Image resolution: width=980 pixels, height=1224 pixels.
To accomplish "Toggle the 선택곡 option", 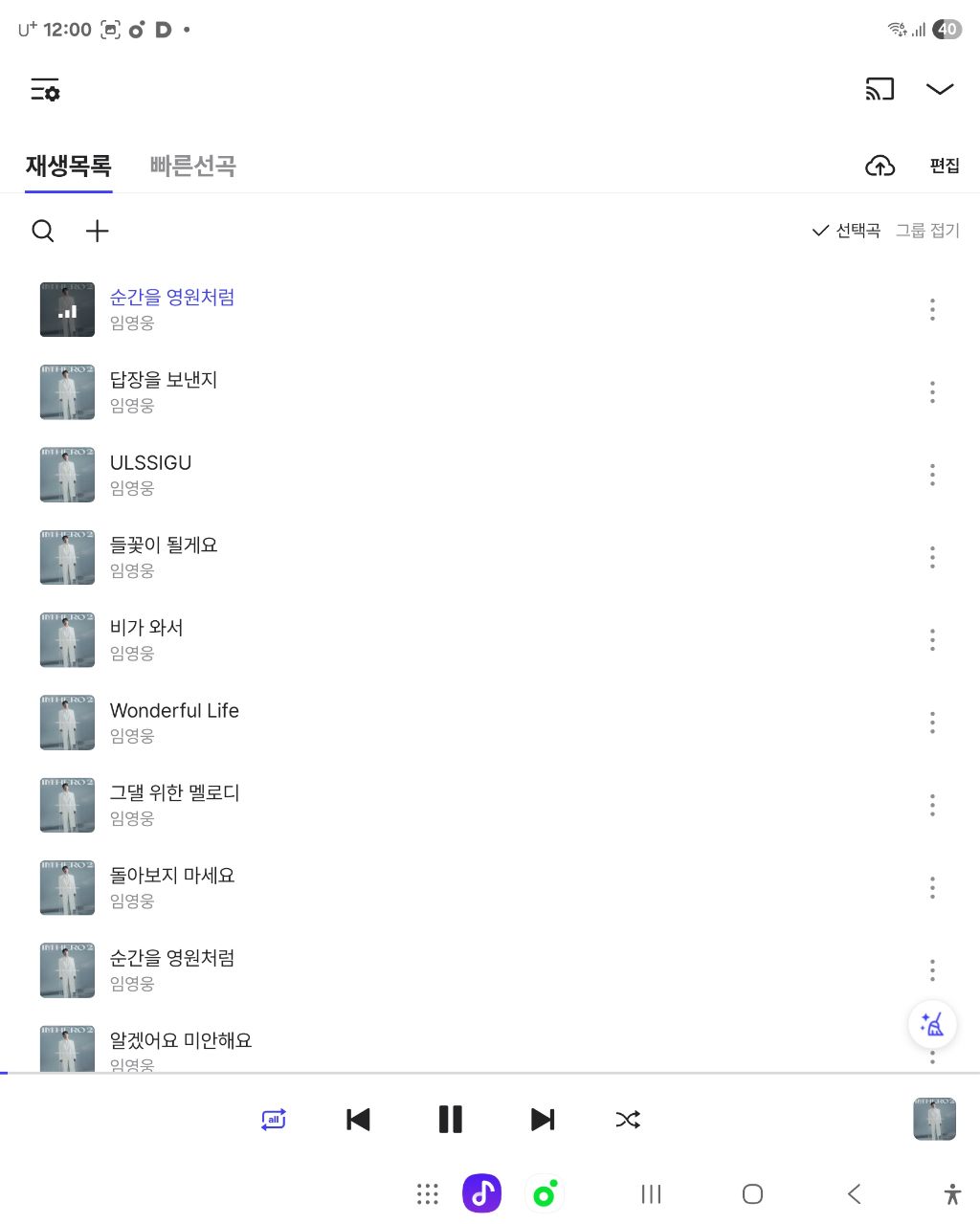I will [846, 231].
